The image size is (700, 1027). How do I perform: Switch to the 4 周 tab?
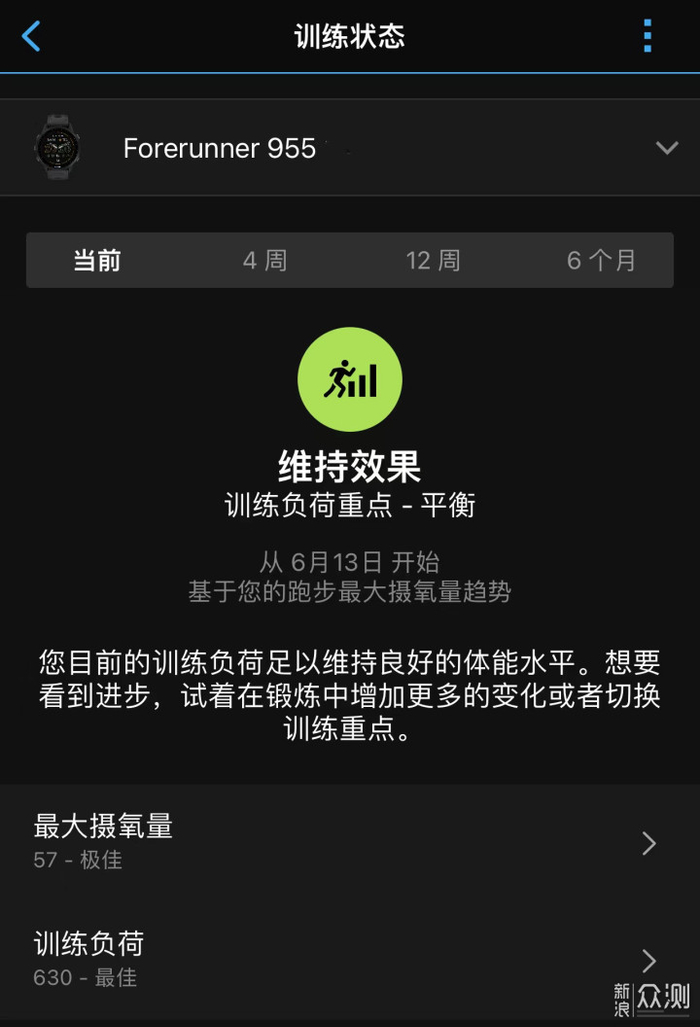coord(265,261)
